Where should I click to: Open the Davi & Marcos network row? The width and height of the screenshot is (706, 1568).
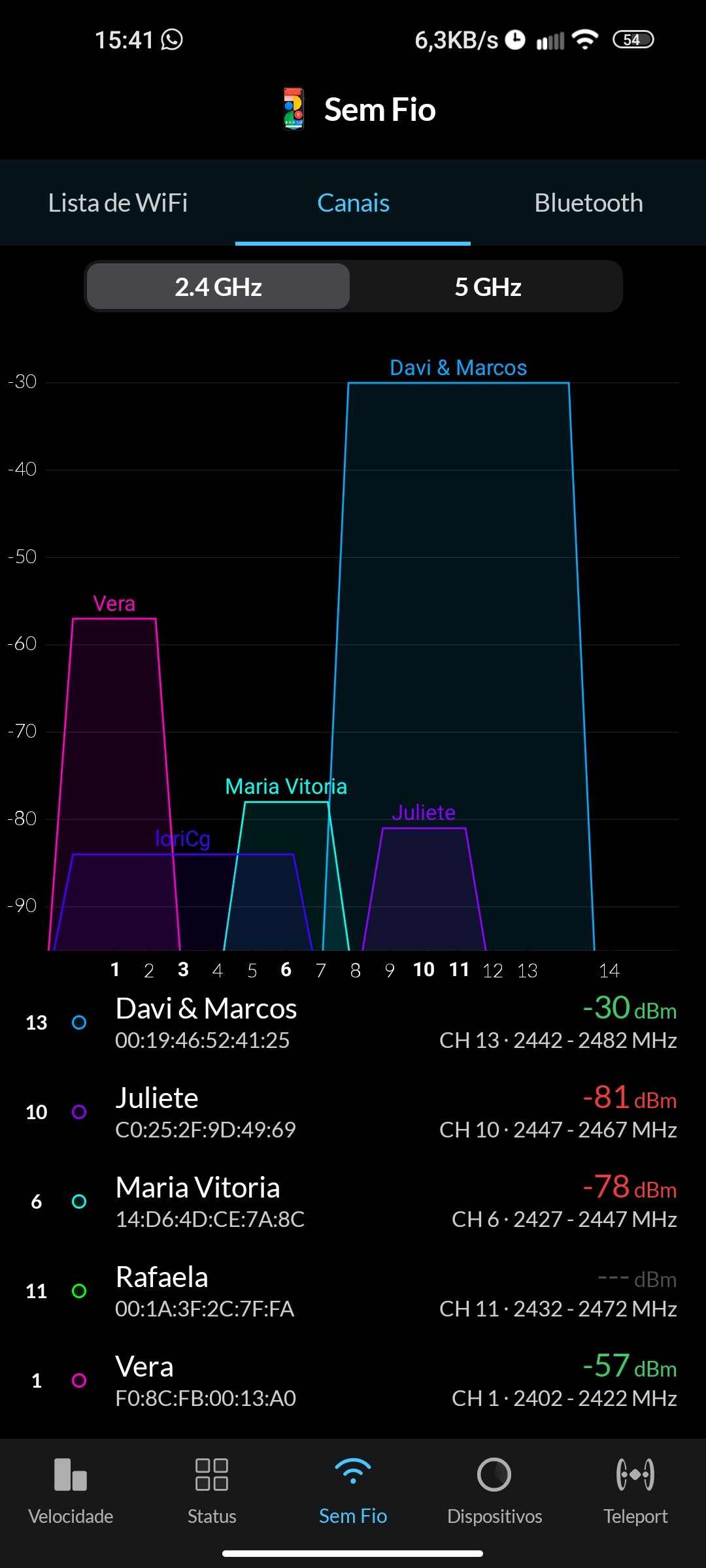[x=353, y=1023]
